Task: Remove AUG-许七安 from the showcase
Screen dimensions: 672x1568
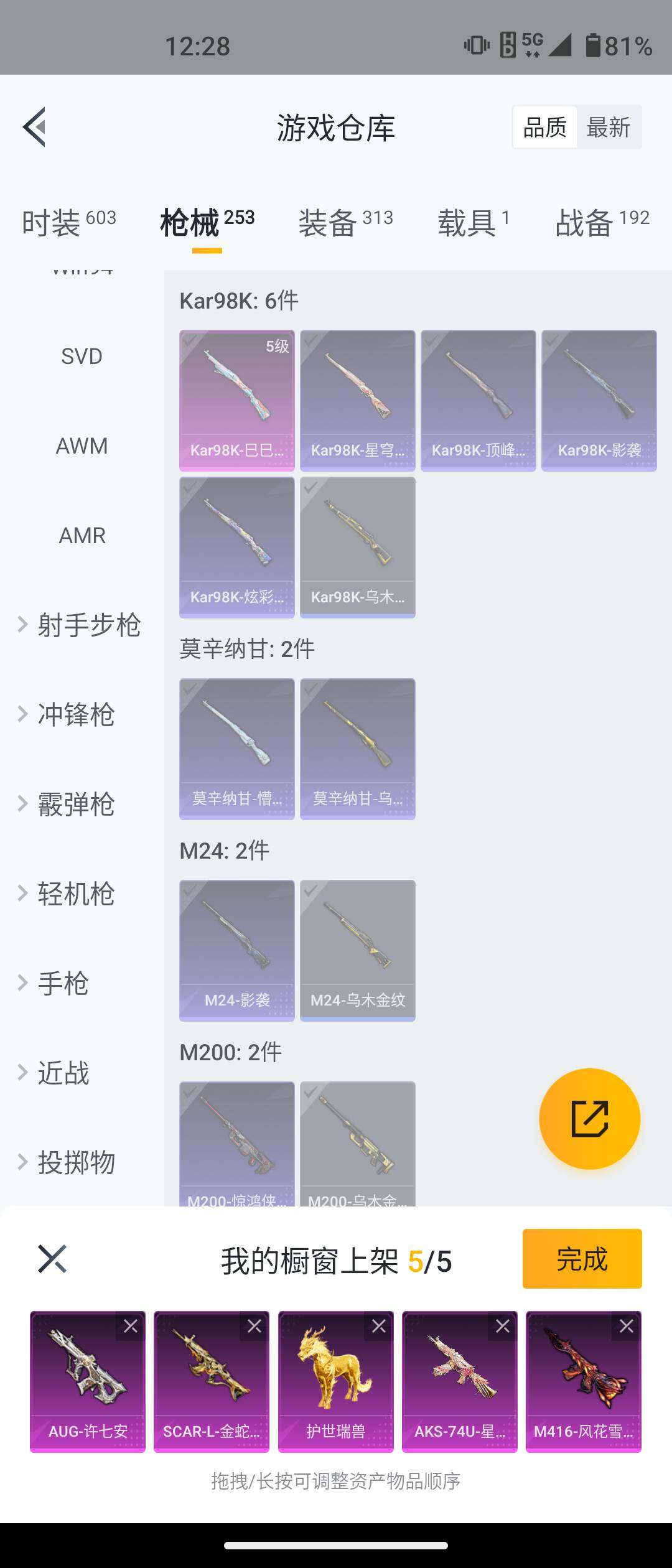Action: point(131,1326)
